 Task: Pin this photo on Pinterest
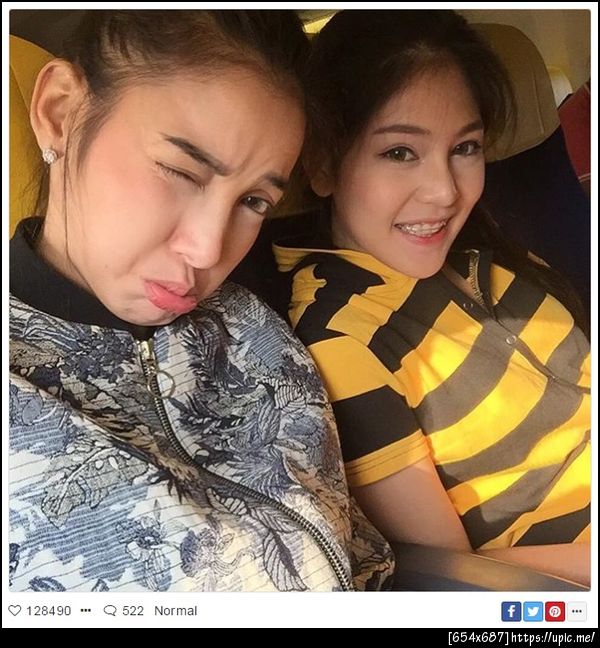tap(555, 611)
